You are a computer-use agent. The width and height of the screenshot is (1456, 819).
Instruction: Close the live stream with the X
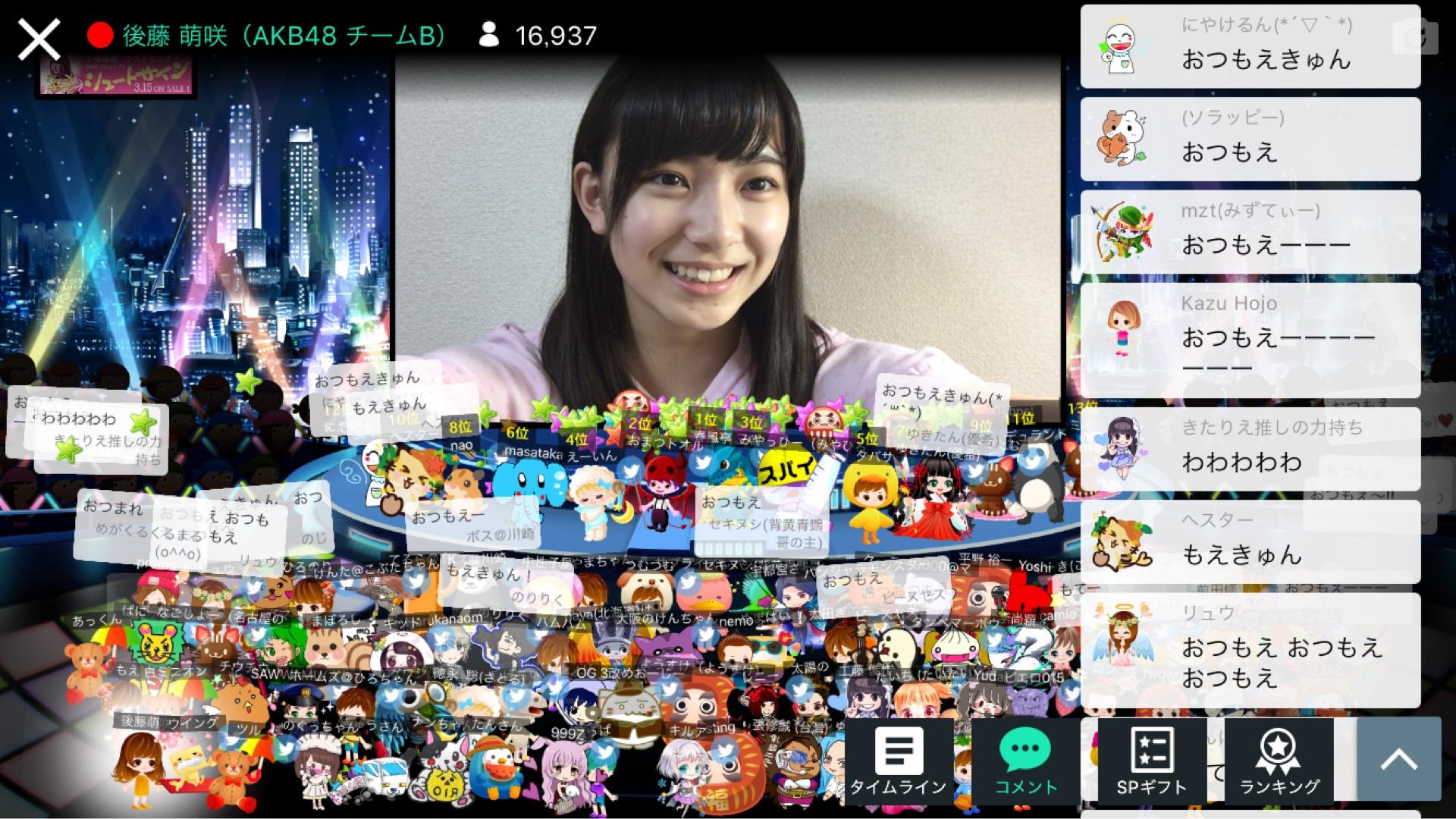[x=39, y=38]
